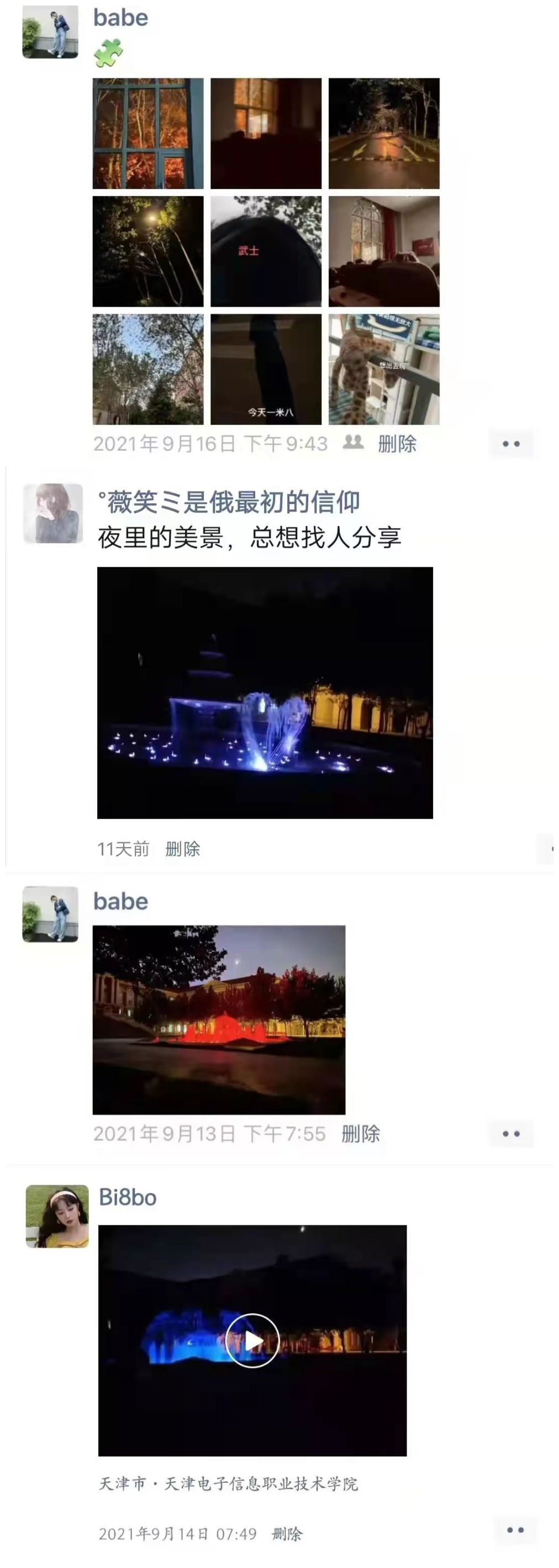Open babe's profile via name on top post
Viewport: 559px width, 1568px height.
click(120, 17)
